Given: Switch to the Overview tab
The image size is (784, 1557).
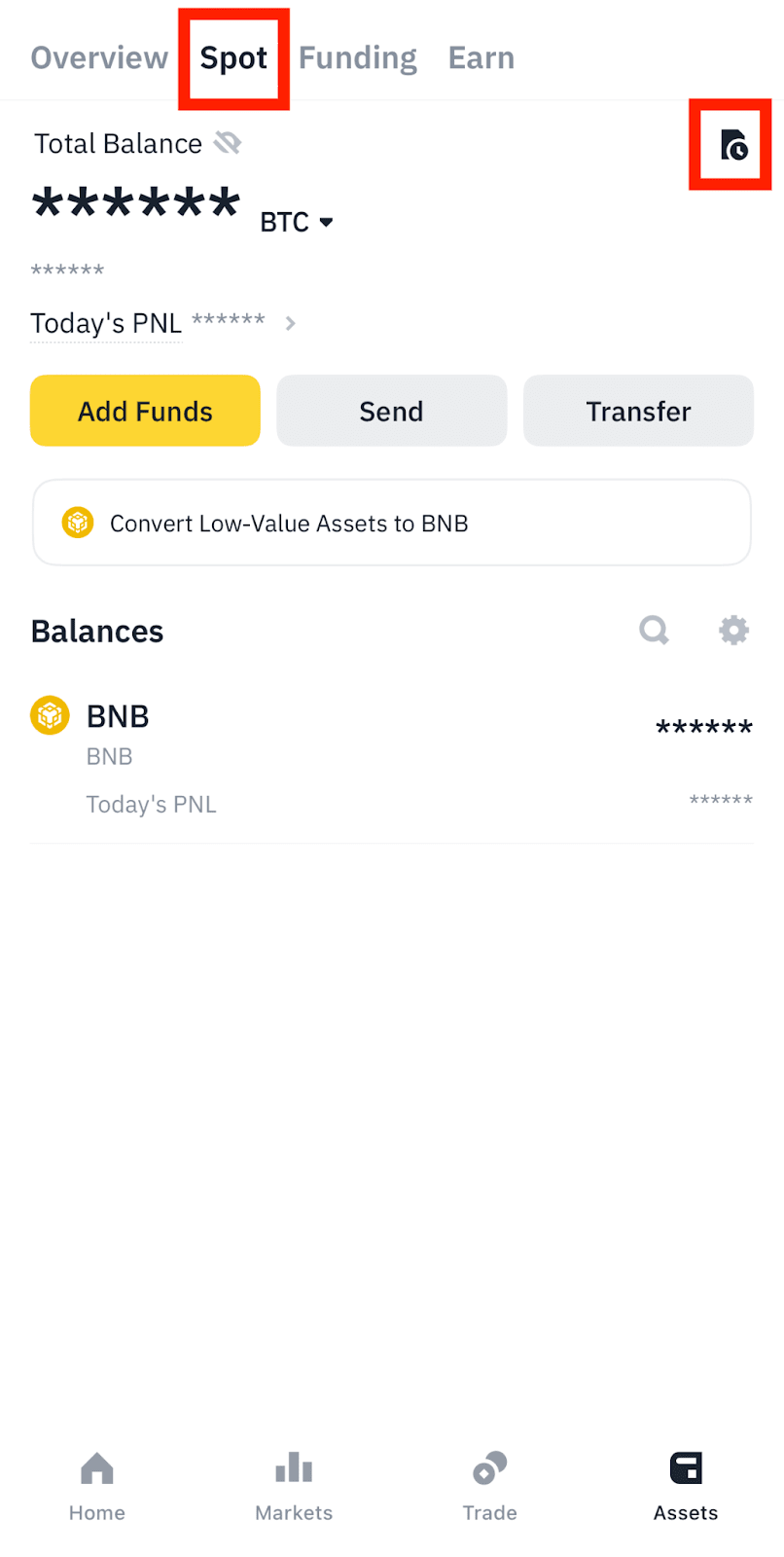Looking at the screenshot, I should [99, 58].
